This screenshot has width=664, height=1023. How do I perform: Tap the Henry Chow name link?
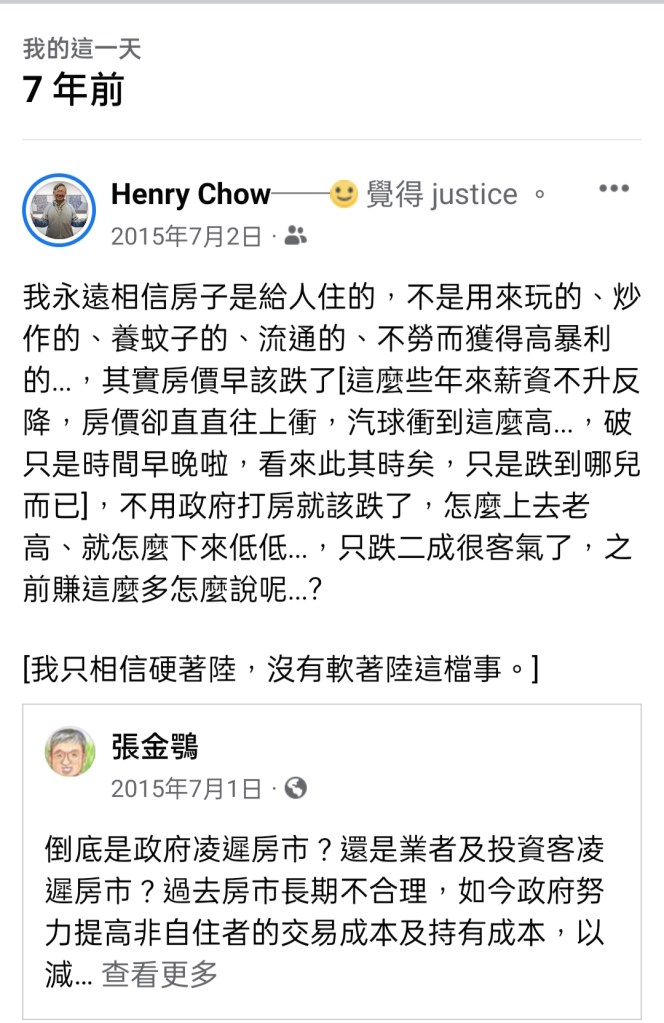coord(191,194)
